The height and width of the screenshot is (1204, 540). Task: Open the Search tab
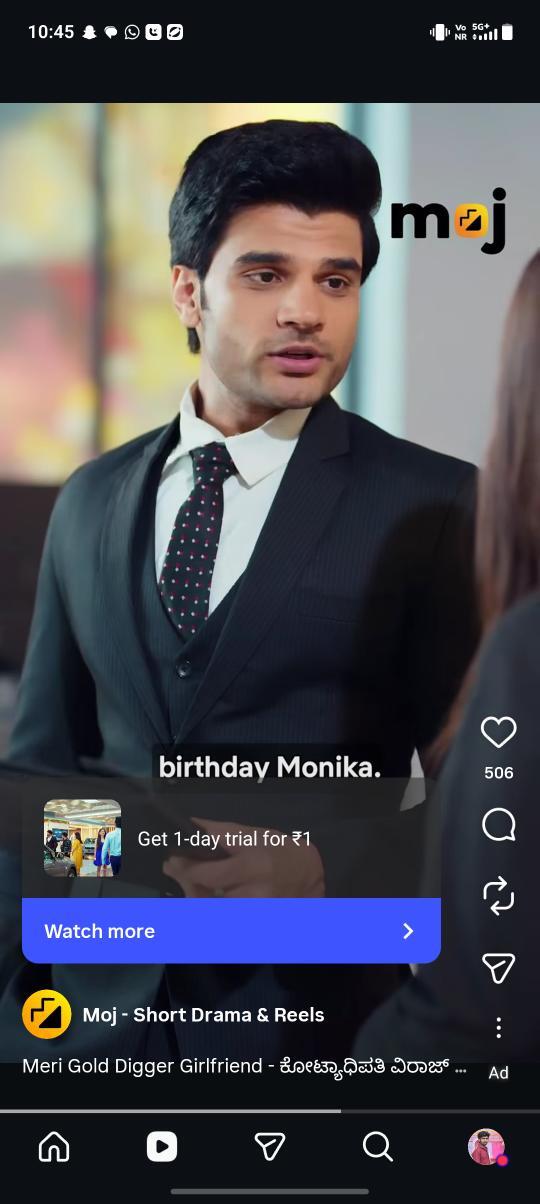click(377, 1147)
